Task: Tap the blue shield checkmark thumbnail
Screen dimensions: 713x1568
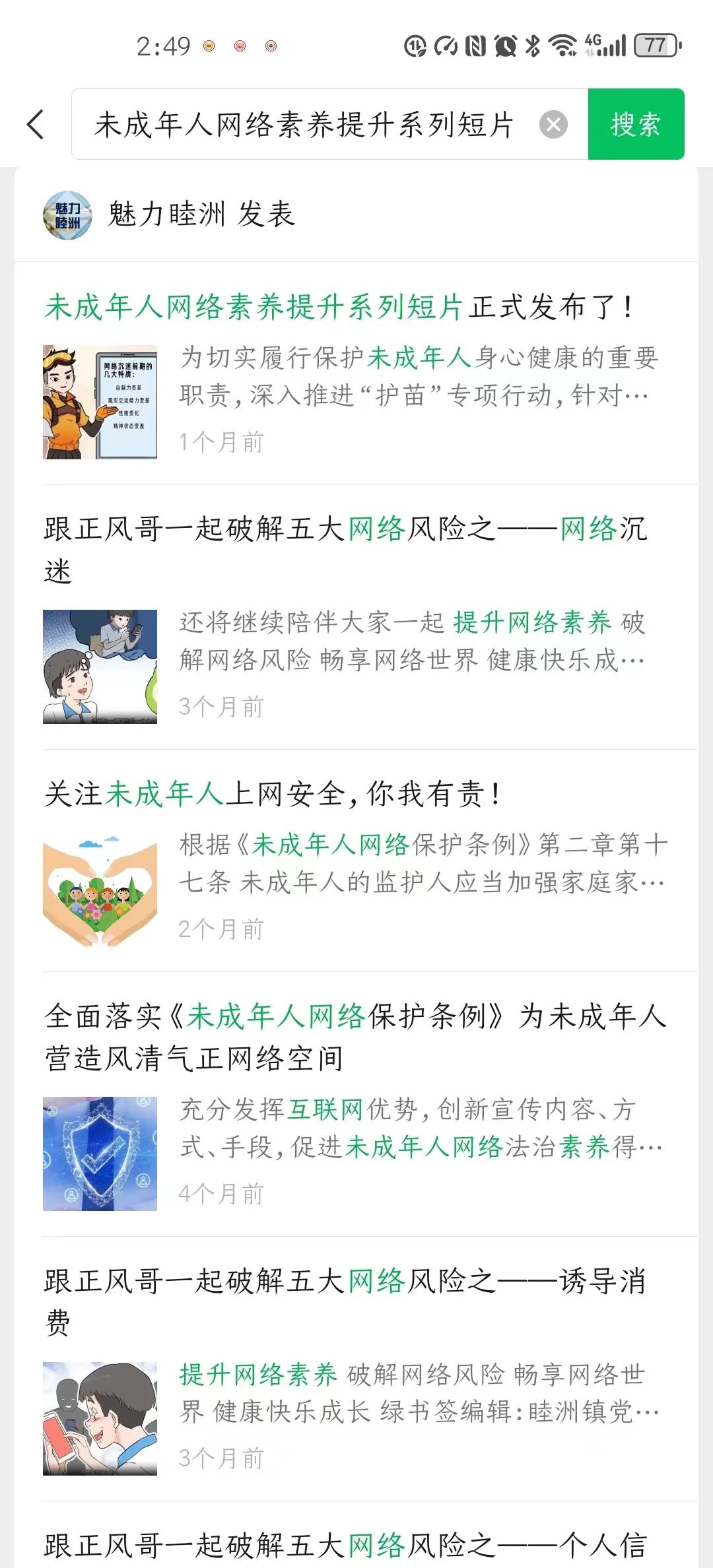Action: (100, 1155)
